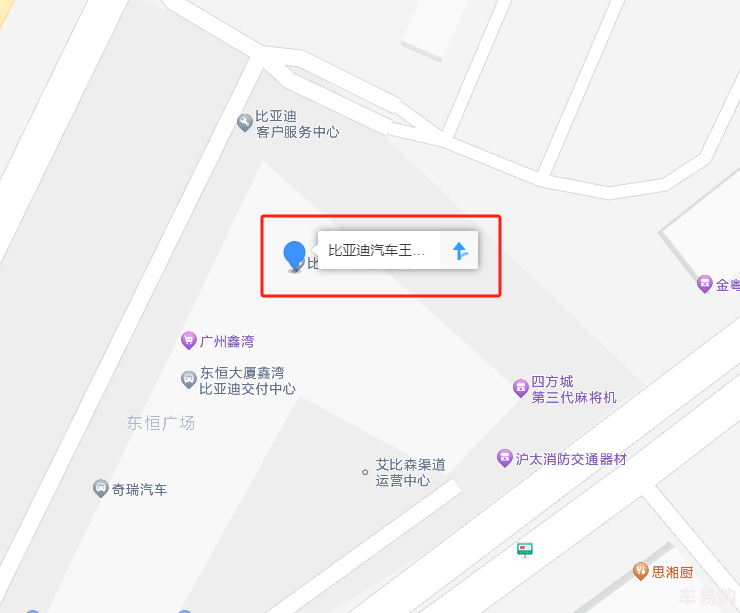
Task: Open the 广州鑫湾 shopping point
Action: click(x=188, y=341)
